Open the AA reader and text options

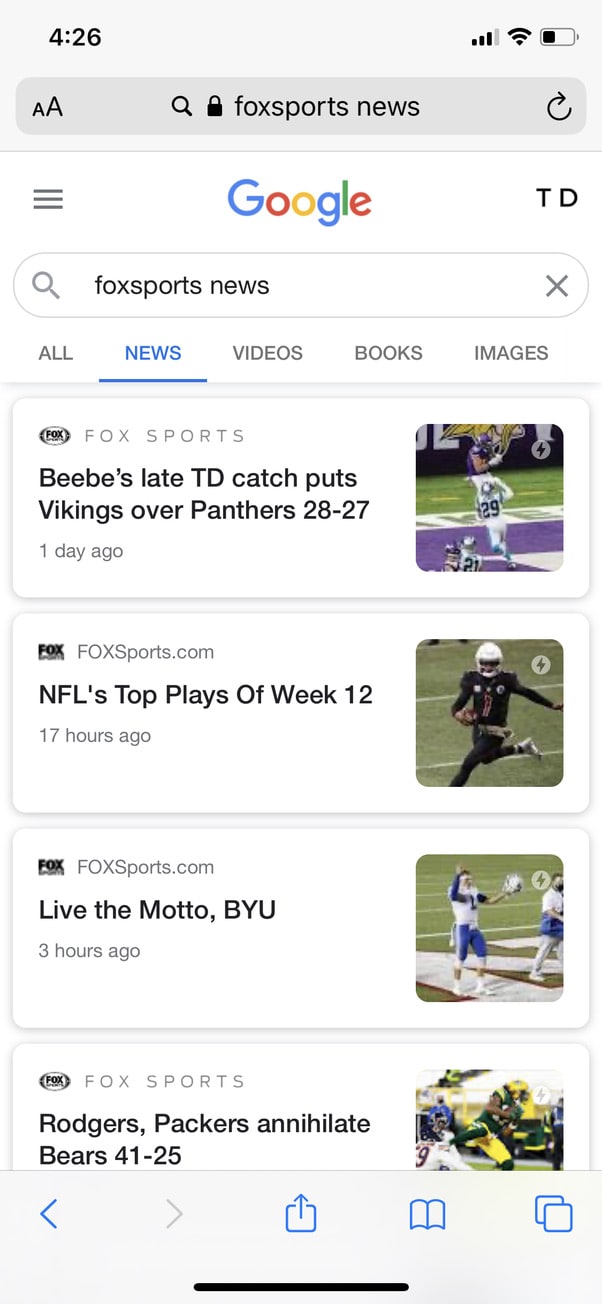(x=47, y=107)
